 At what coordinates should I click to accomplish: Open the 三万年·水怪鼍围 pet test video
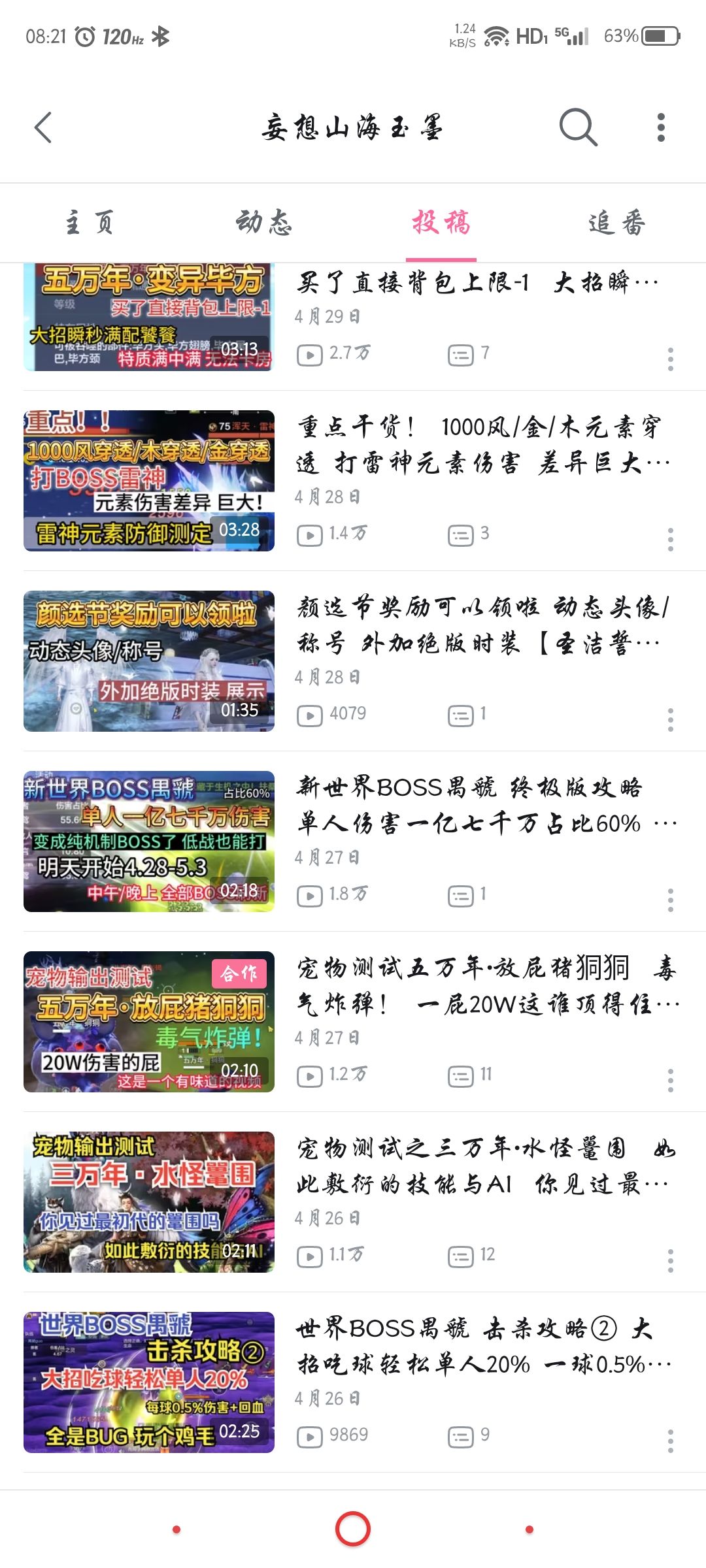(x=353, y=1202)
